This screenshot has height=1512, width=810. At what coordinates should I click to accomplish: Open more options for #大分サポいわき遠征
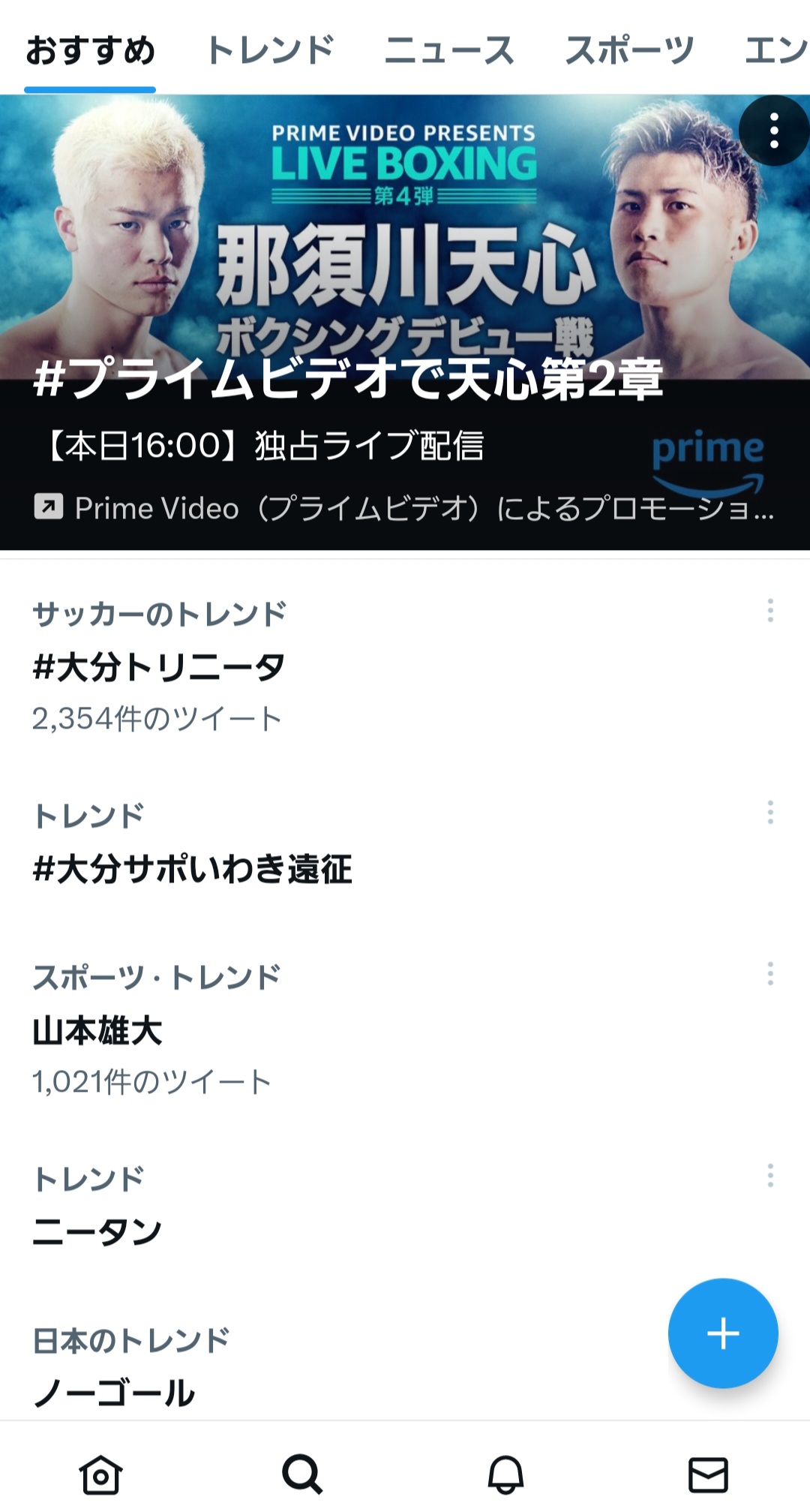pyautogui.click(x=770, y=813)
